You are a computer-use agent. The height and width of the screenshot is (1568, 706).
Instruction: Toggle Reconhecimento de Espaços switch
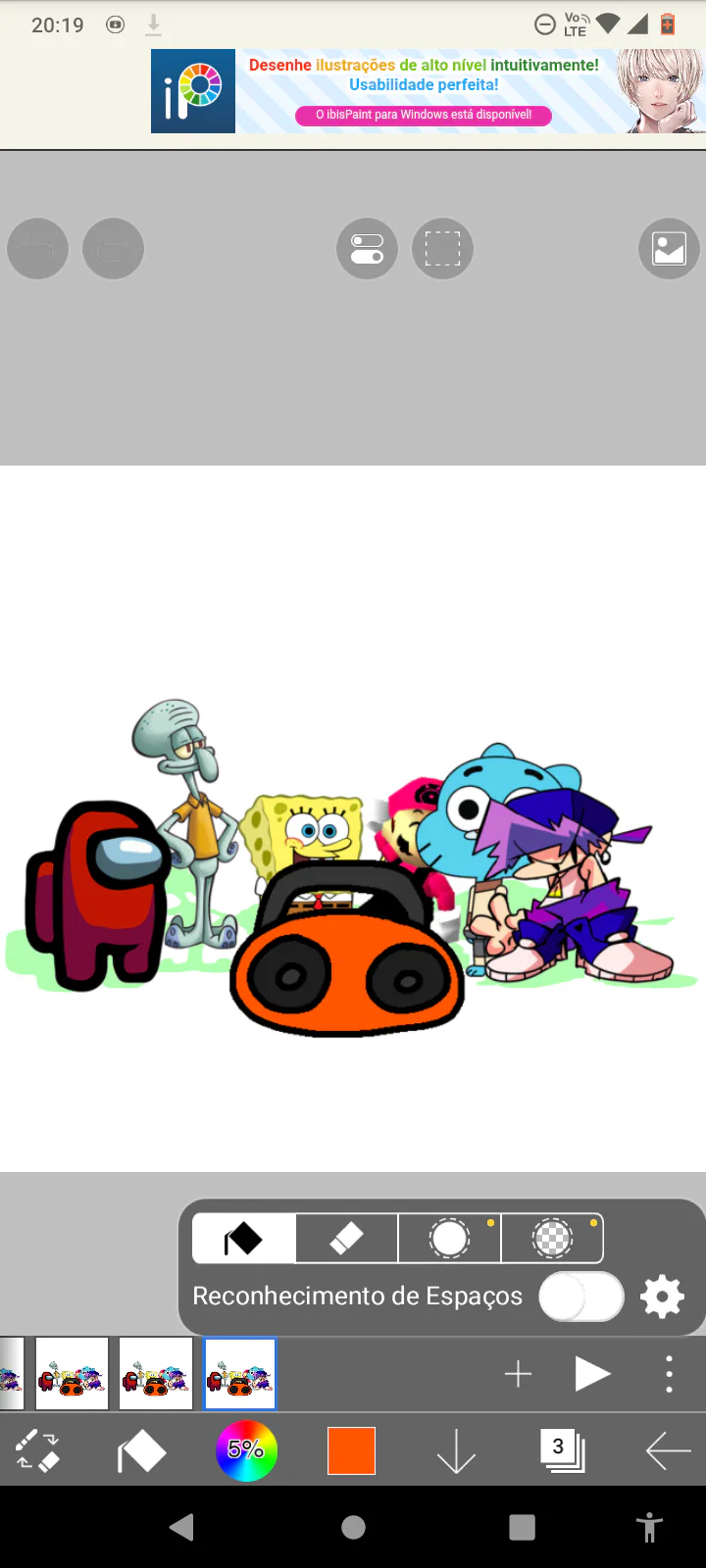click(x=581, y=1297)
